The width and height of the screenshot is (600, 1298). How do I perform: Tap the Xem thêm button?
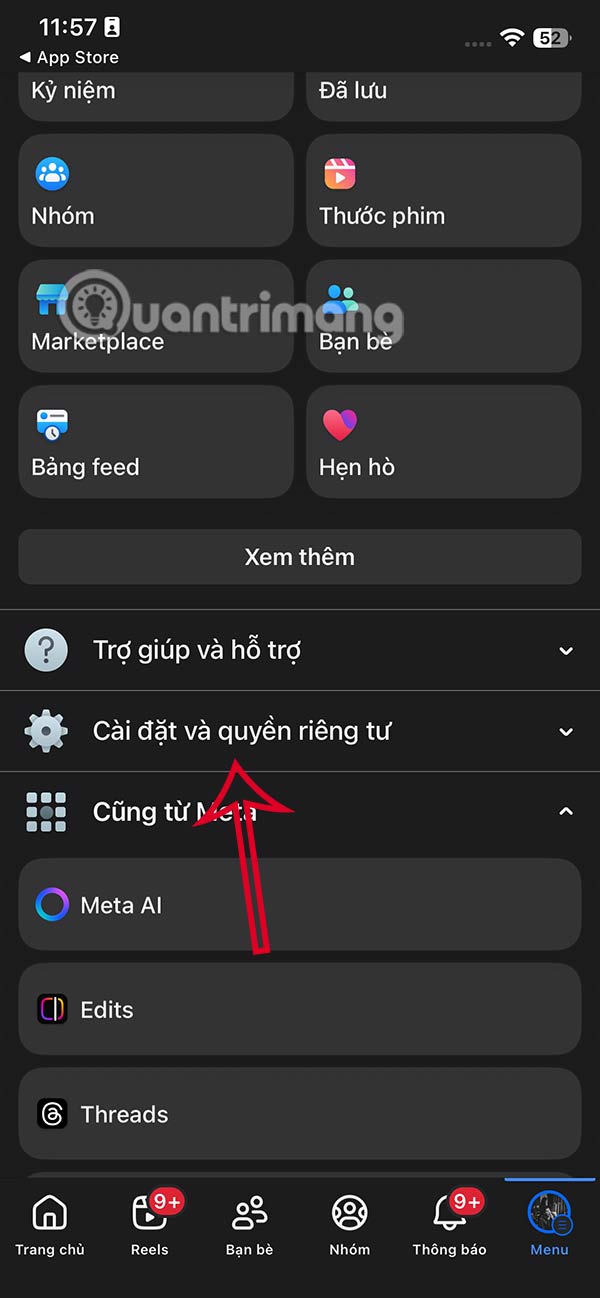point(299,557)
